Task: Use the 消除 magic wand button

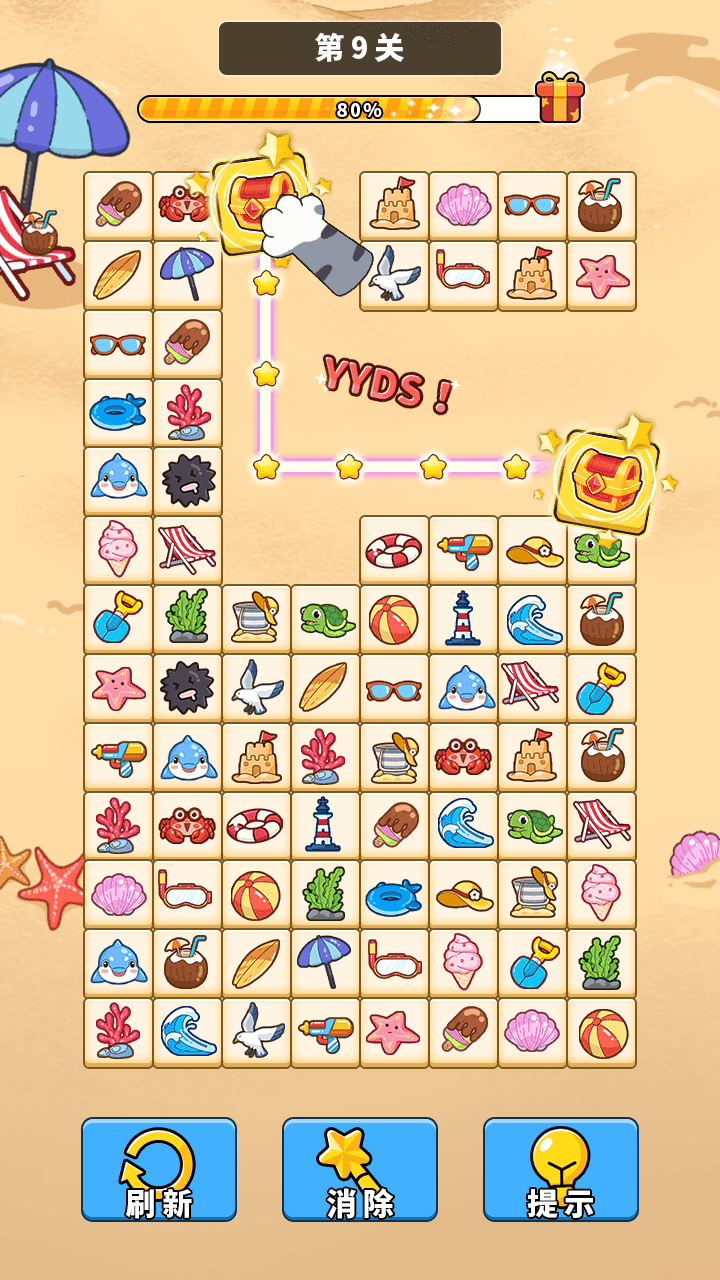Action: click(x=360, y=1169)
